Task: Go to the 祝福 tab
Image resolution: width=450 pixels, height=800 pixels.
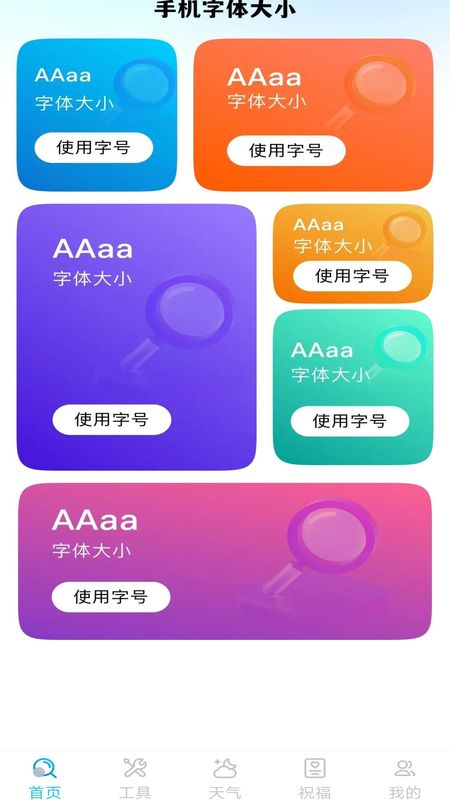Action: (x=315, y=778)
